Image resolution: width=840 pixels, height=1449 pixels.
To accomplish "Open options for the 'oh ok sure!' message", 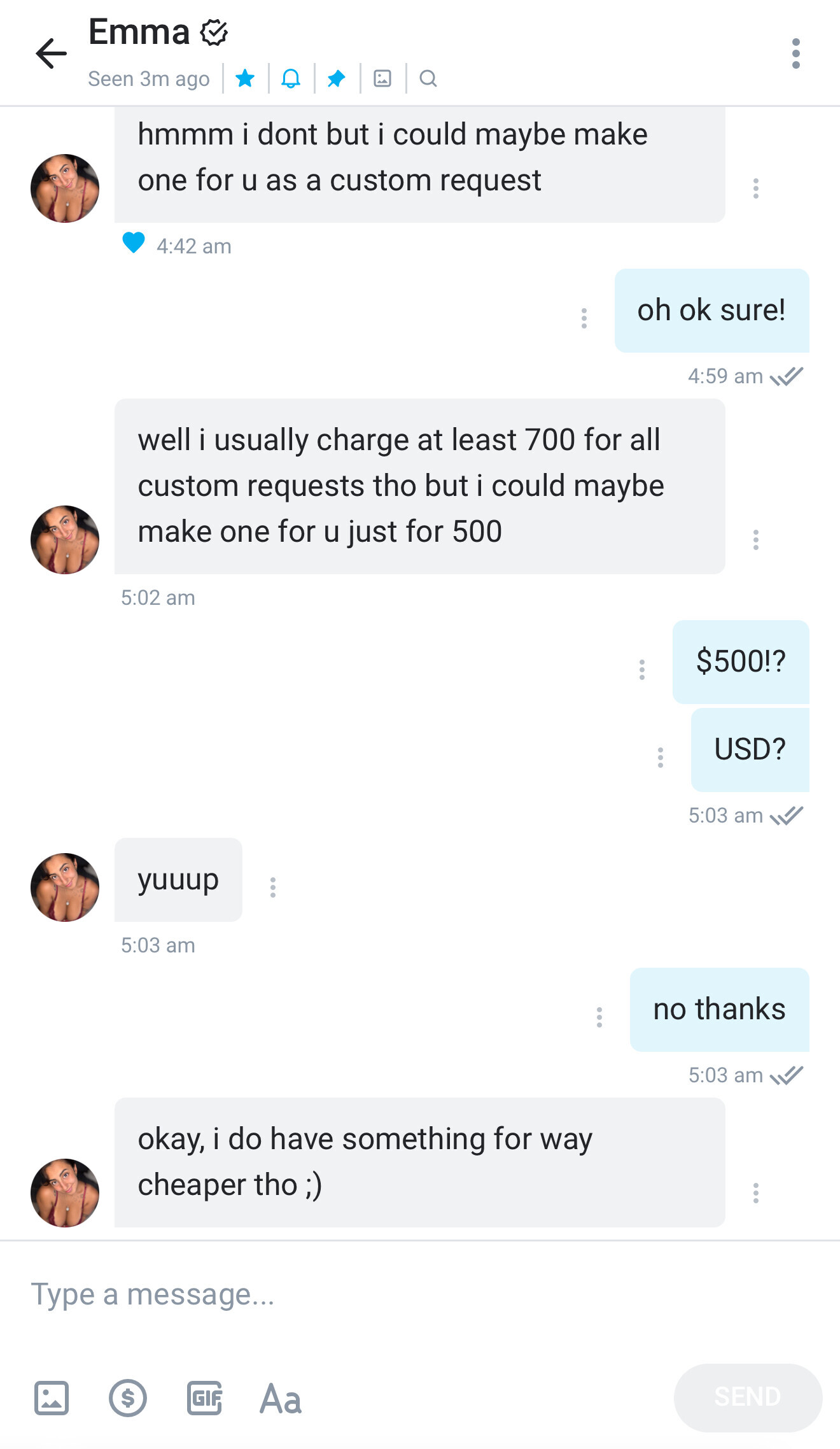I will tap(584, 318).
